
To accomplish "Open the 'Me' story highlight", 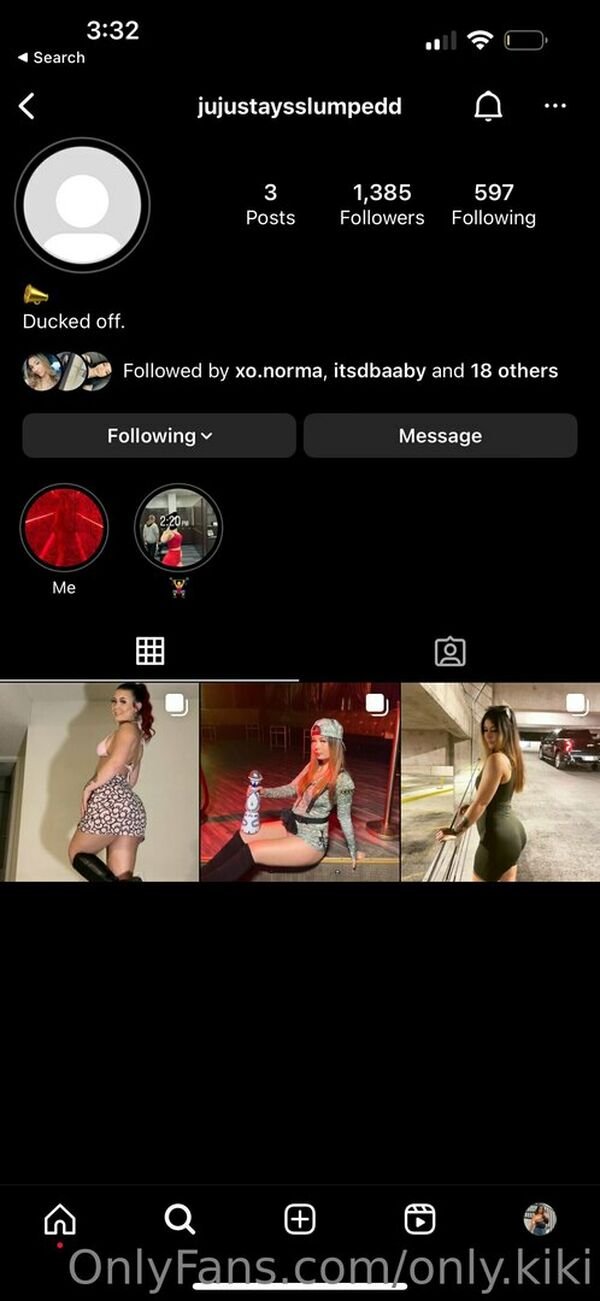I will coord(64,528).
